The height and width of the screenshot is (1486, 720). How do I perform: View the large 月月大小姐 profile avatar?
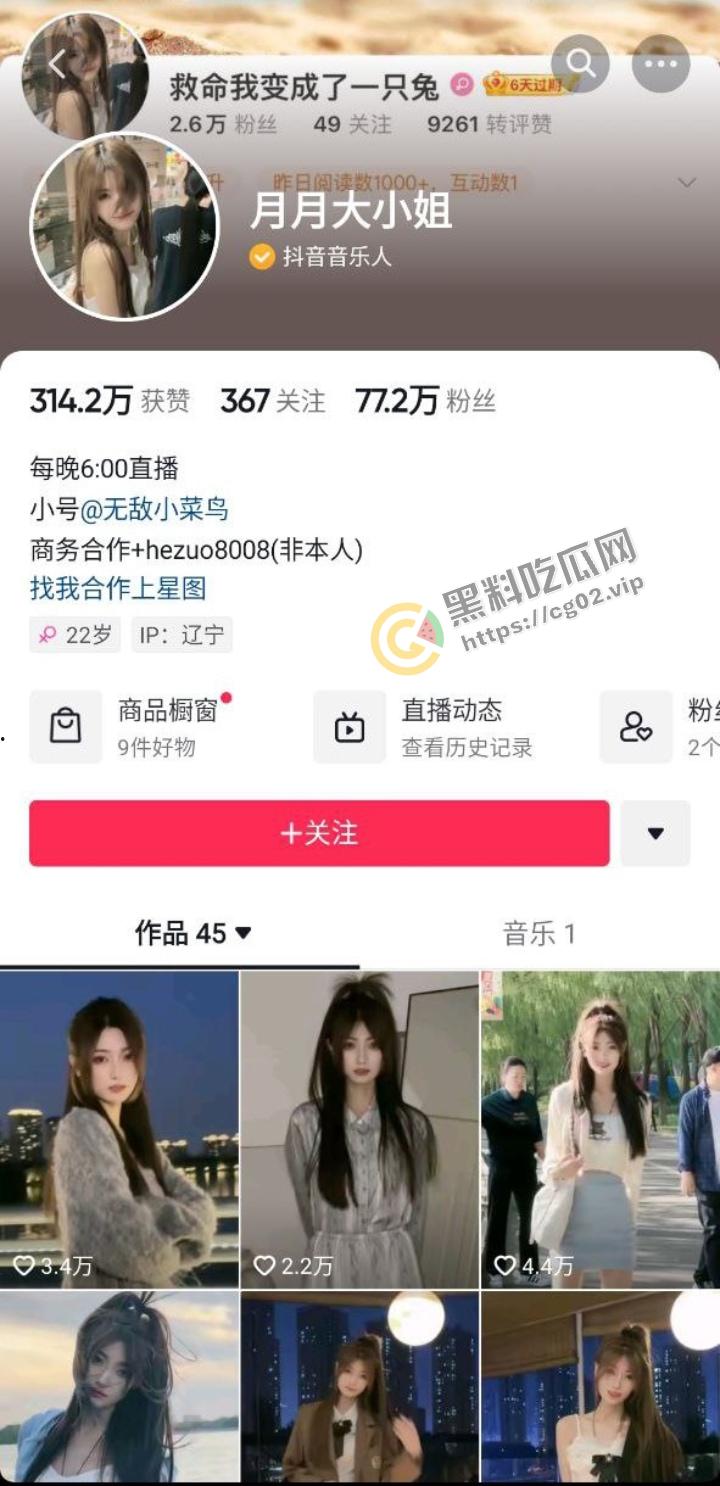(125, 227)
